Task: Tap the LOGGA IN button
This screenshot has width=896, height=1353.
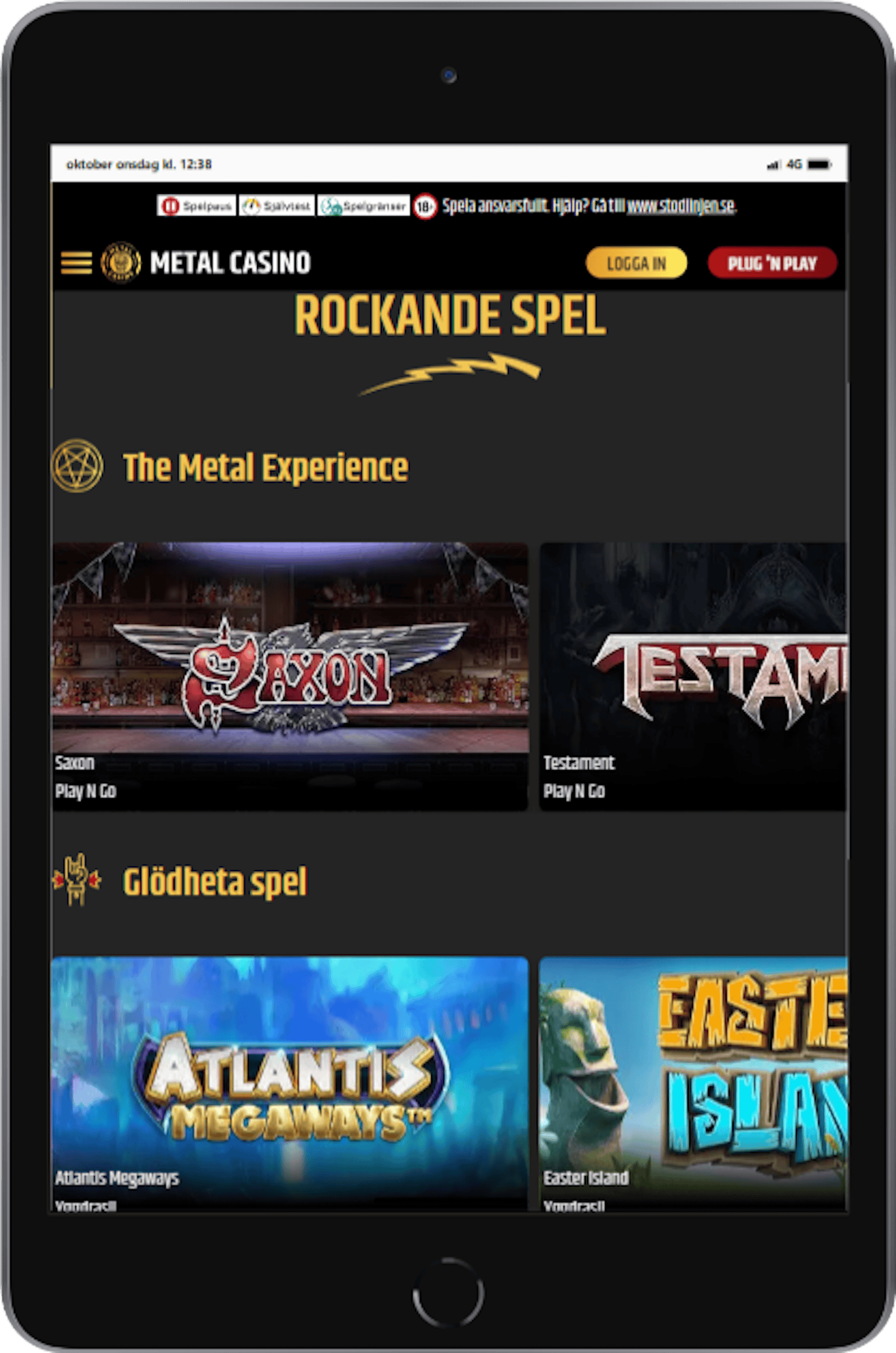Action: click(636, 263)
